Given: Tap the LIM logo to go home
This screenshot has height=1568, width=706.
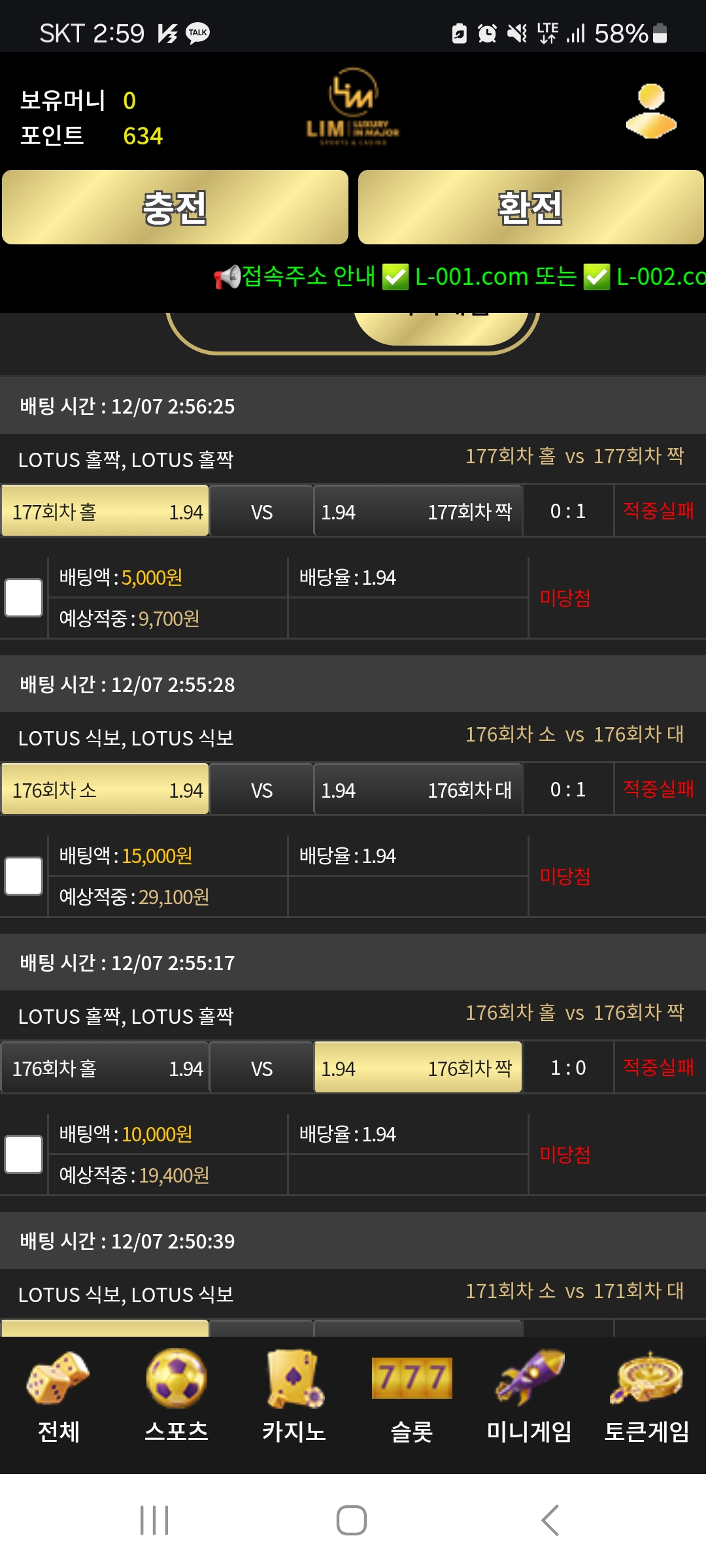Looking at the screenshot, I should [x=353, y=108].
